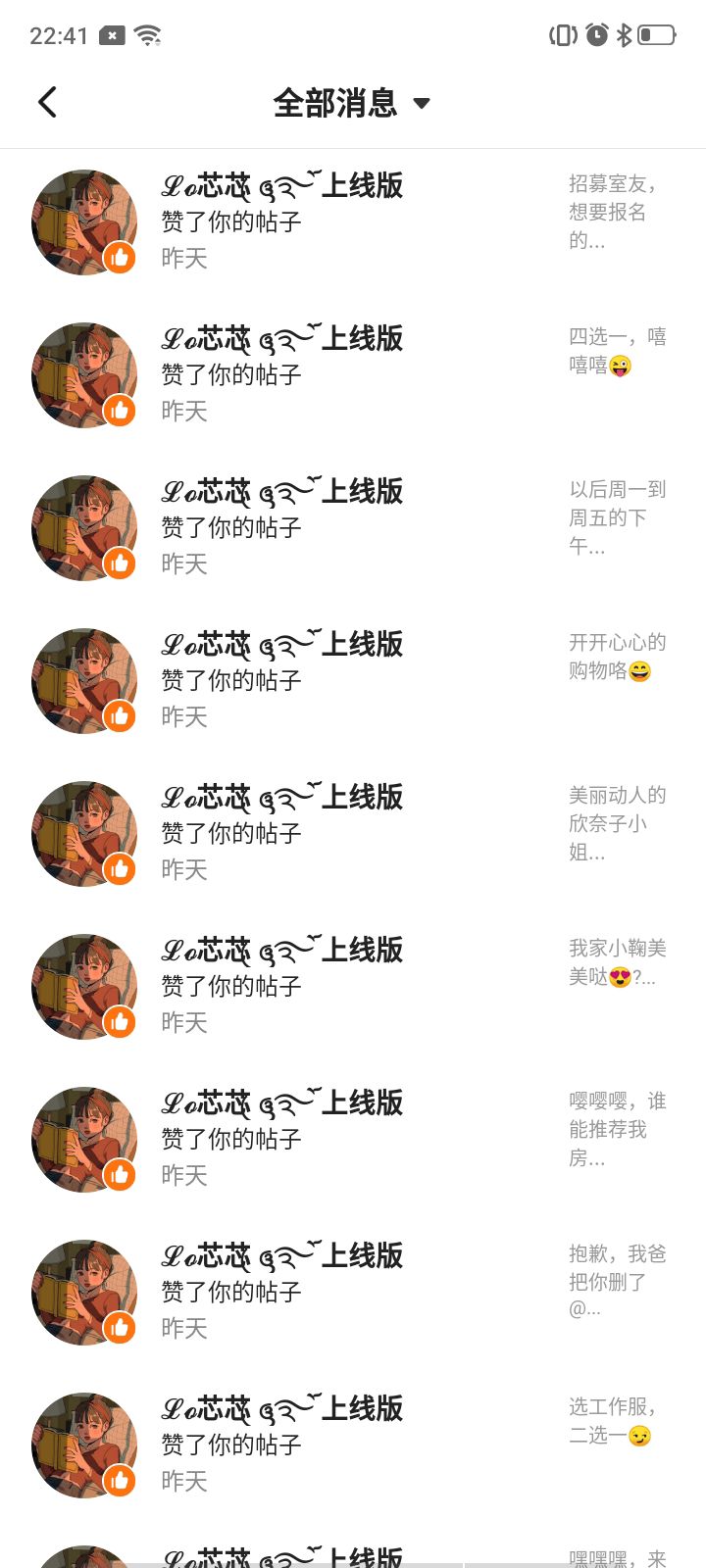Screen dimensions: 706x1568
Task: Open the like notification for 四选一 post
Action: point(353,375)
